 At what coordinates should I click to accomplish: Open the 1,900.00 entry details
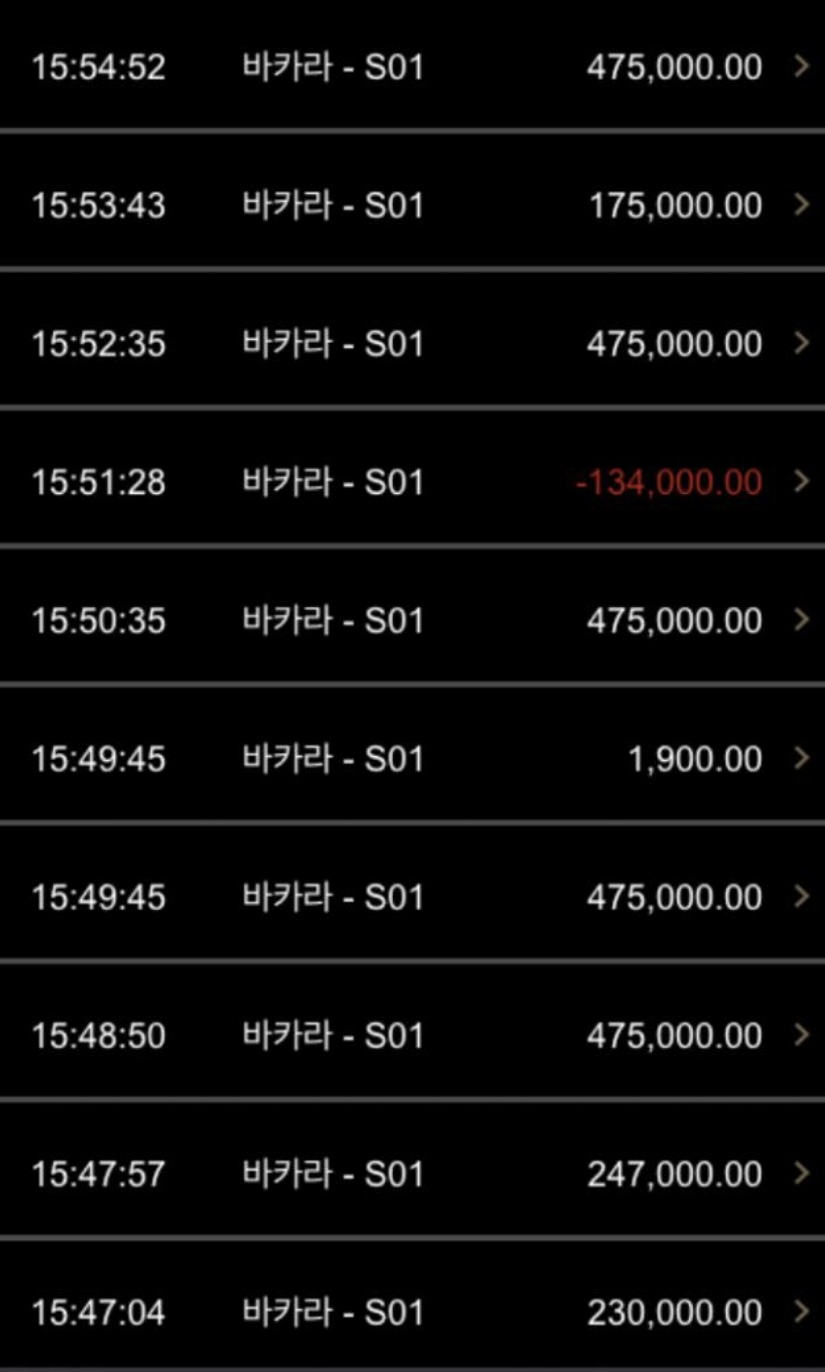pos(412,757)
